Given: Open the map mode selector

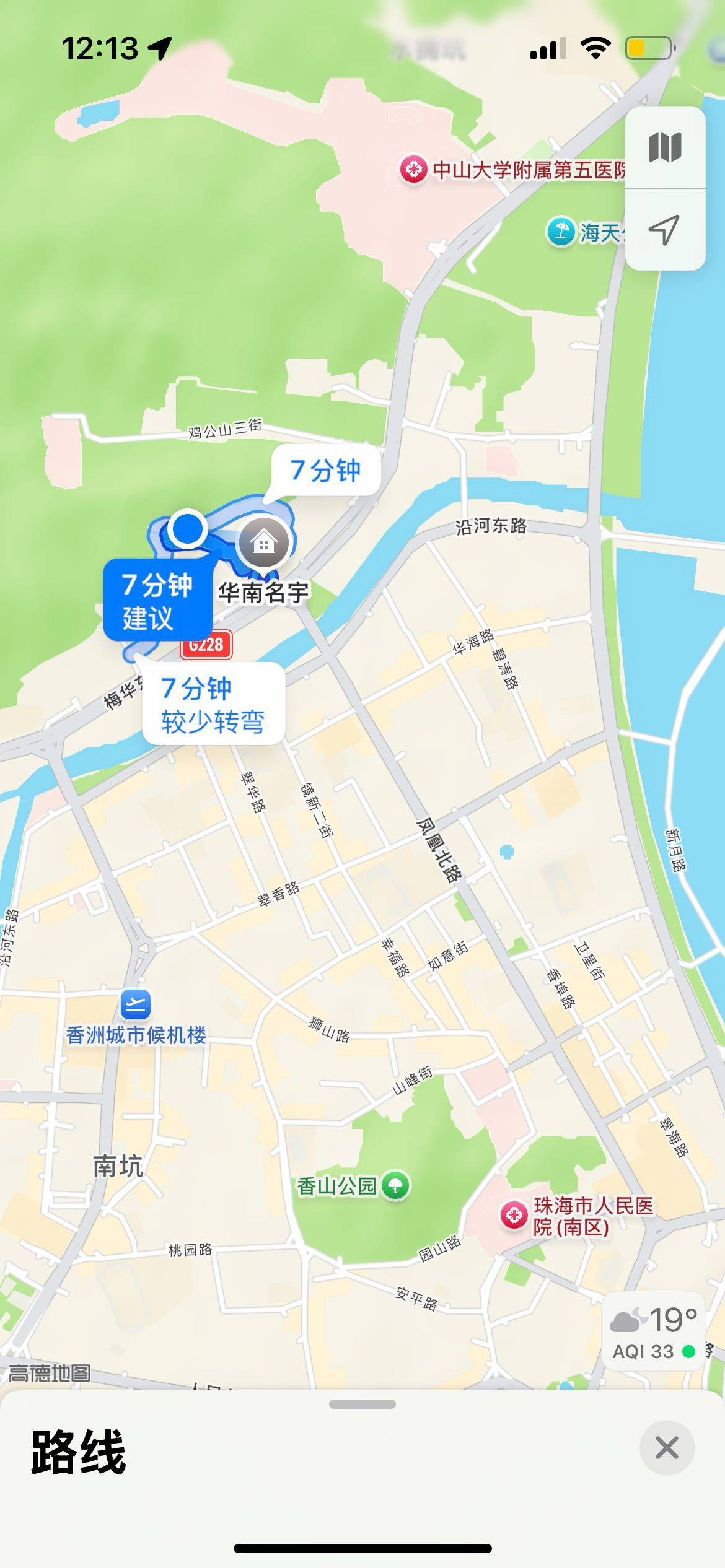Looking at the screenshot, I should 665,147.
